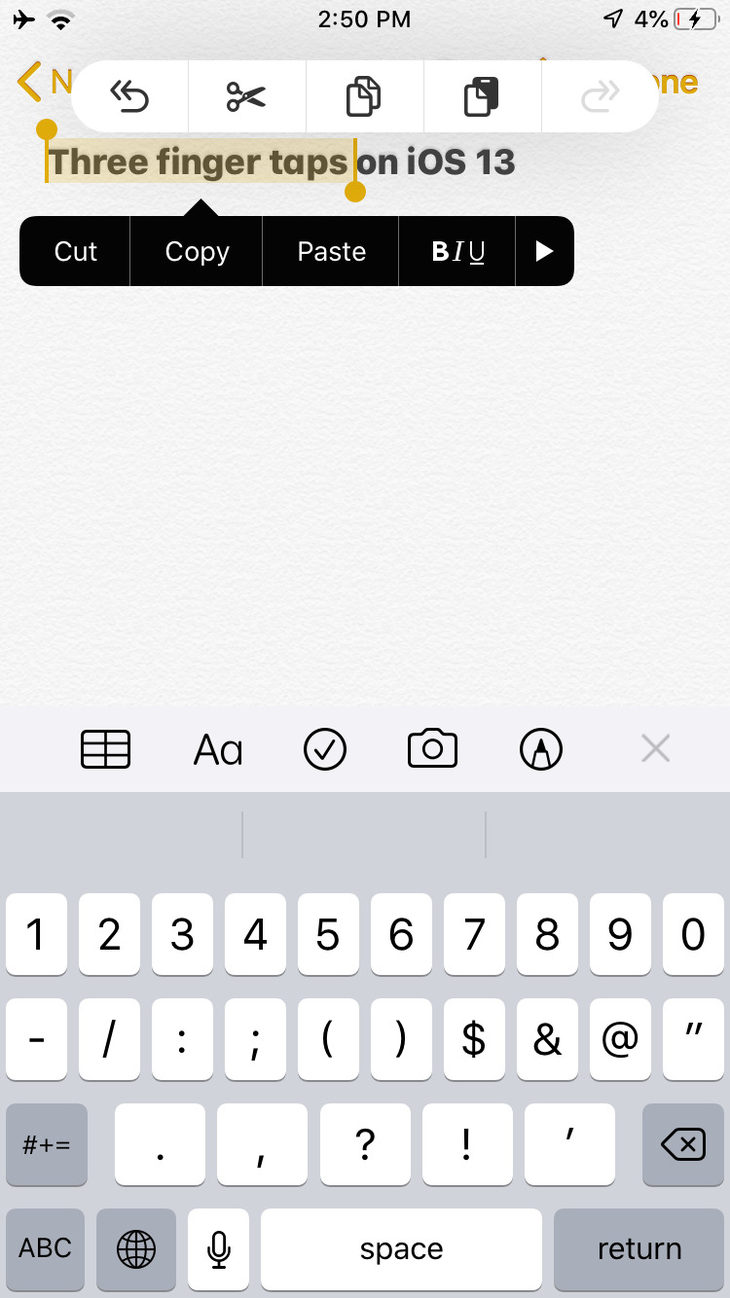The width and height of the screenshot is (730, 1298).
Task: Switch keyboard to ABC letters
Action: pyautogui.click(x=46, y=1248)
